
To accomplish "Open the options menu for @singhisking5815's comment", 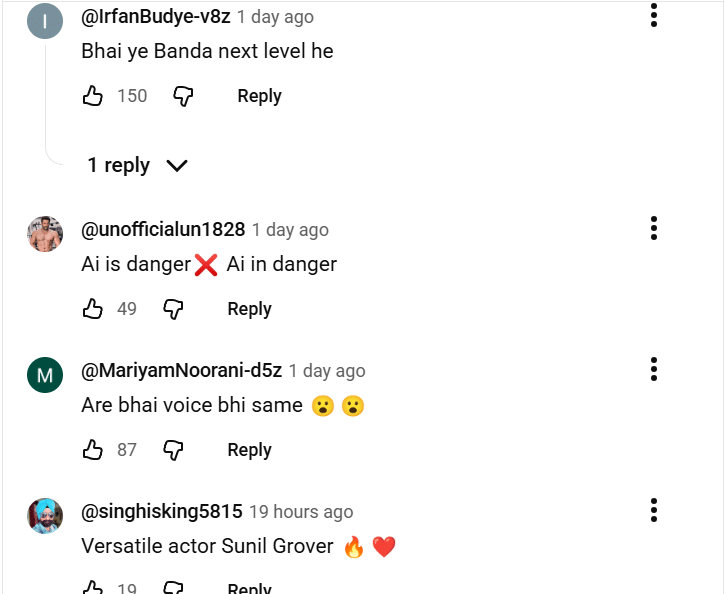I will click(x=653, y=510).
